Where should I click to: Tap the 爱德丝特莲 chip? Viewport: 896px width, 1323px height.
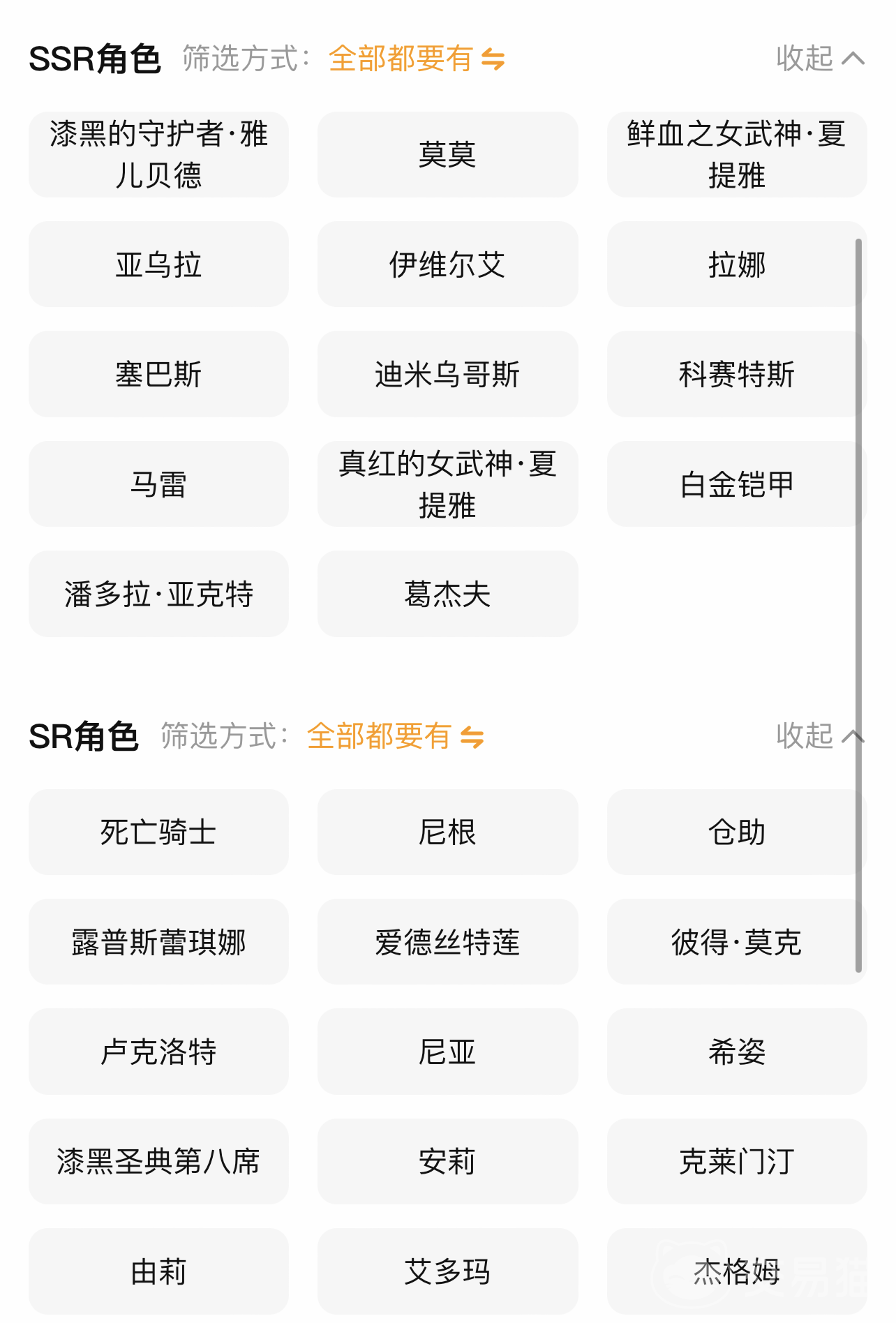click(x=447, y=942)
